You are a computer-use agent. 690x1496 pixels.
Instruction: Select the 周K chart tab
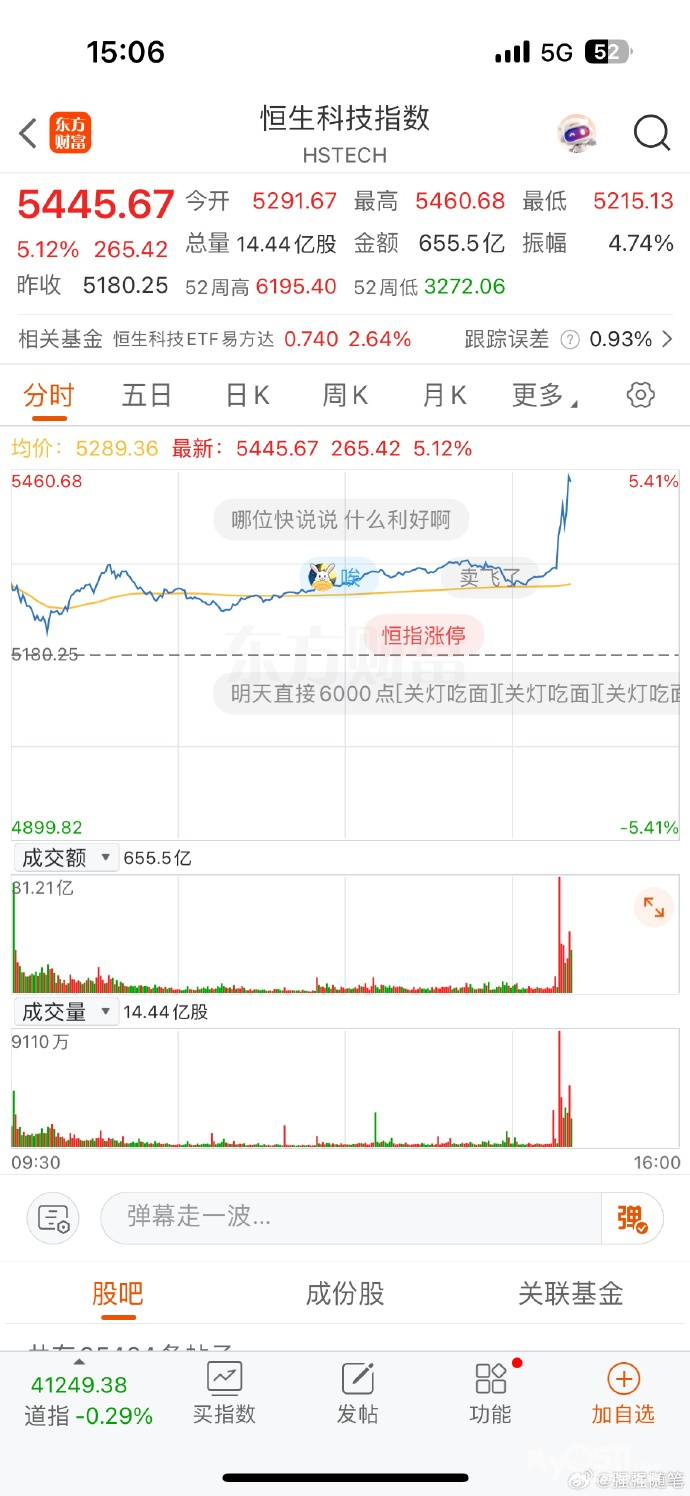pos(345,396)
